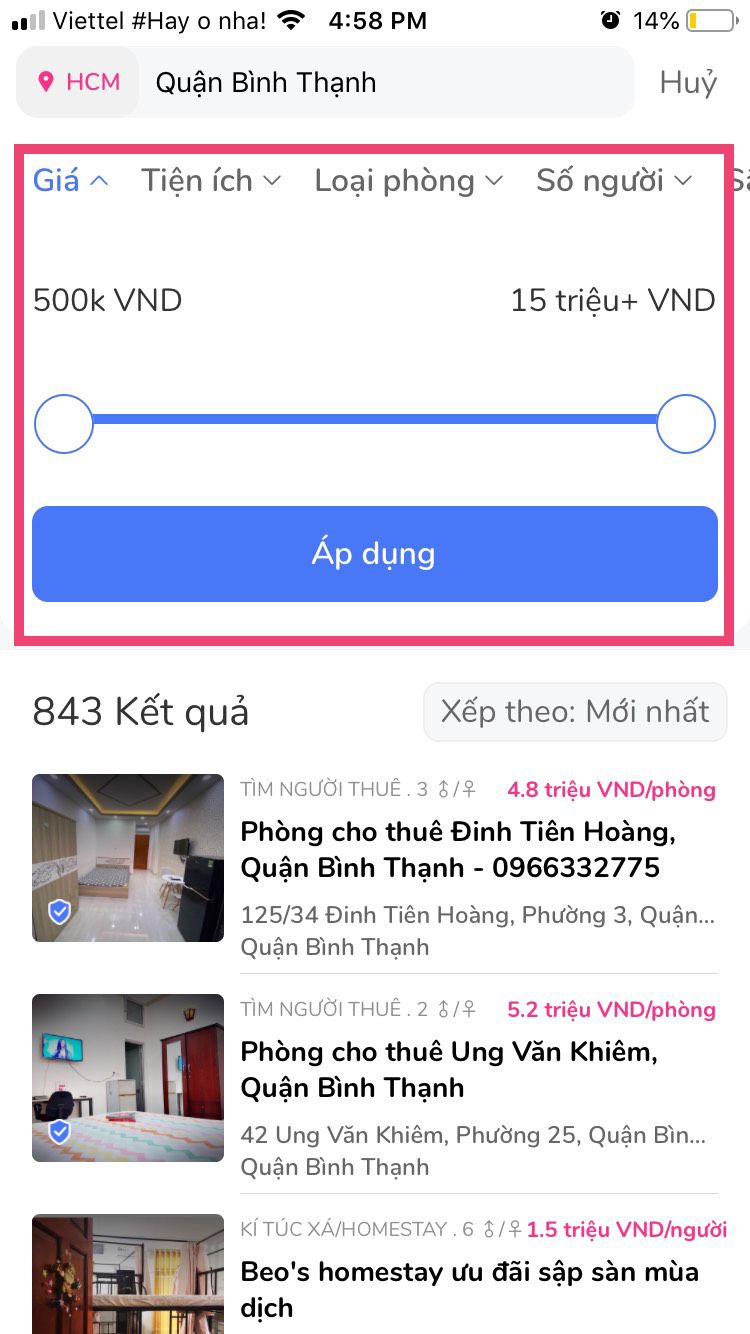Apply the price filter with Áp dụng
The image size is (750, 1334).
click(x=375, y=554)
